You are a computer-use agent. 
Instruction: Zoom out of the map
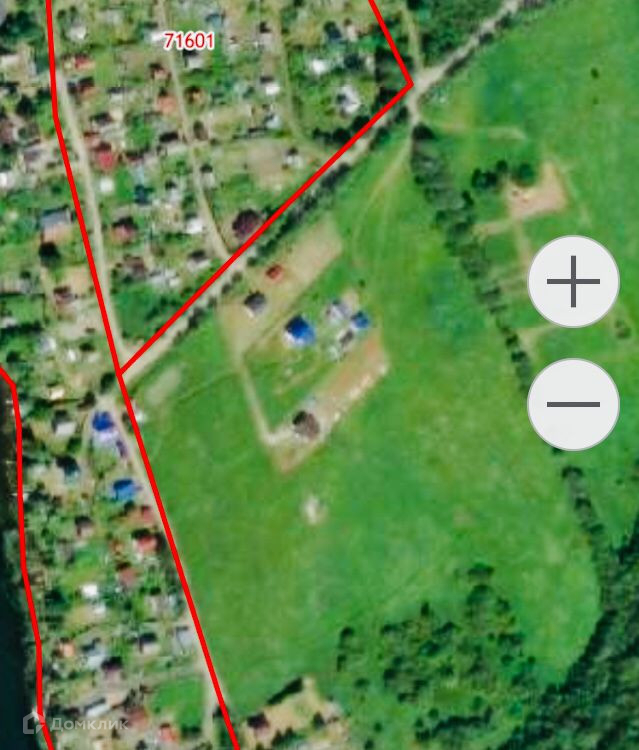573,404
